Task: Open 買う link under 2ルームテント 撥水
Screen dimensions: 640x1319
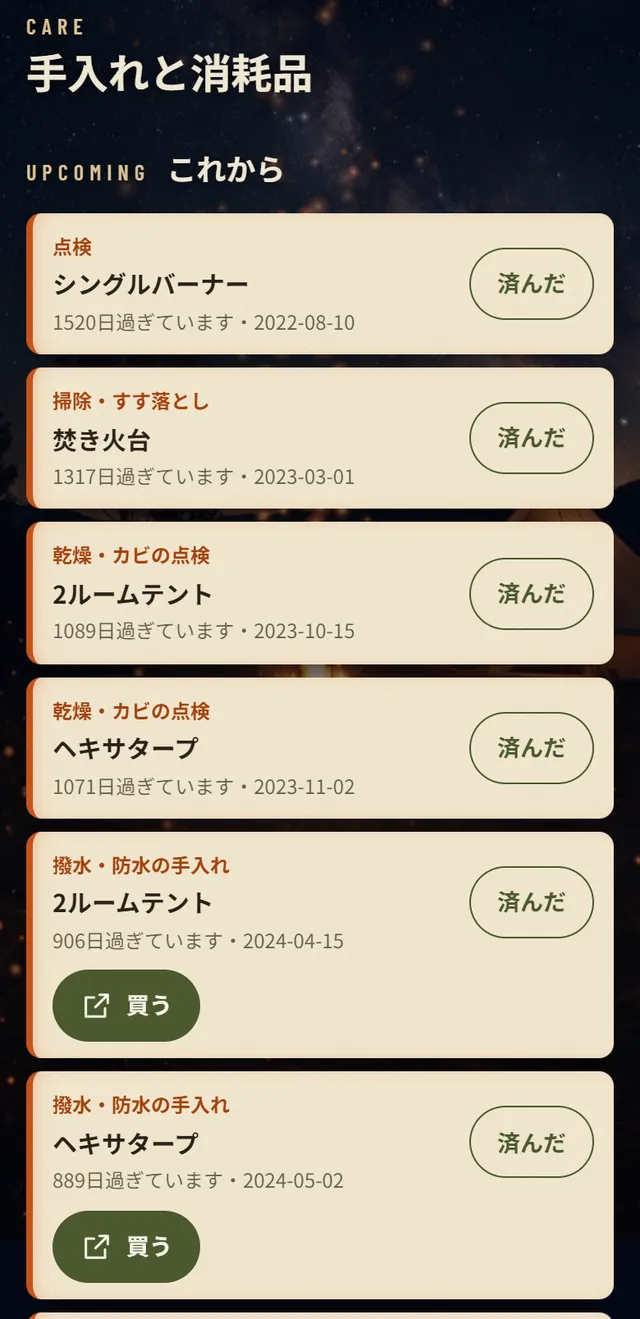Action: pyautogui.click(x=126, y=1005)
